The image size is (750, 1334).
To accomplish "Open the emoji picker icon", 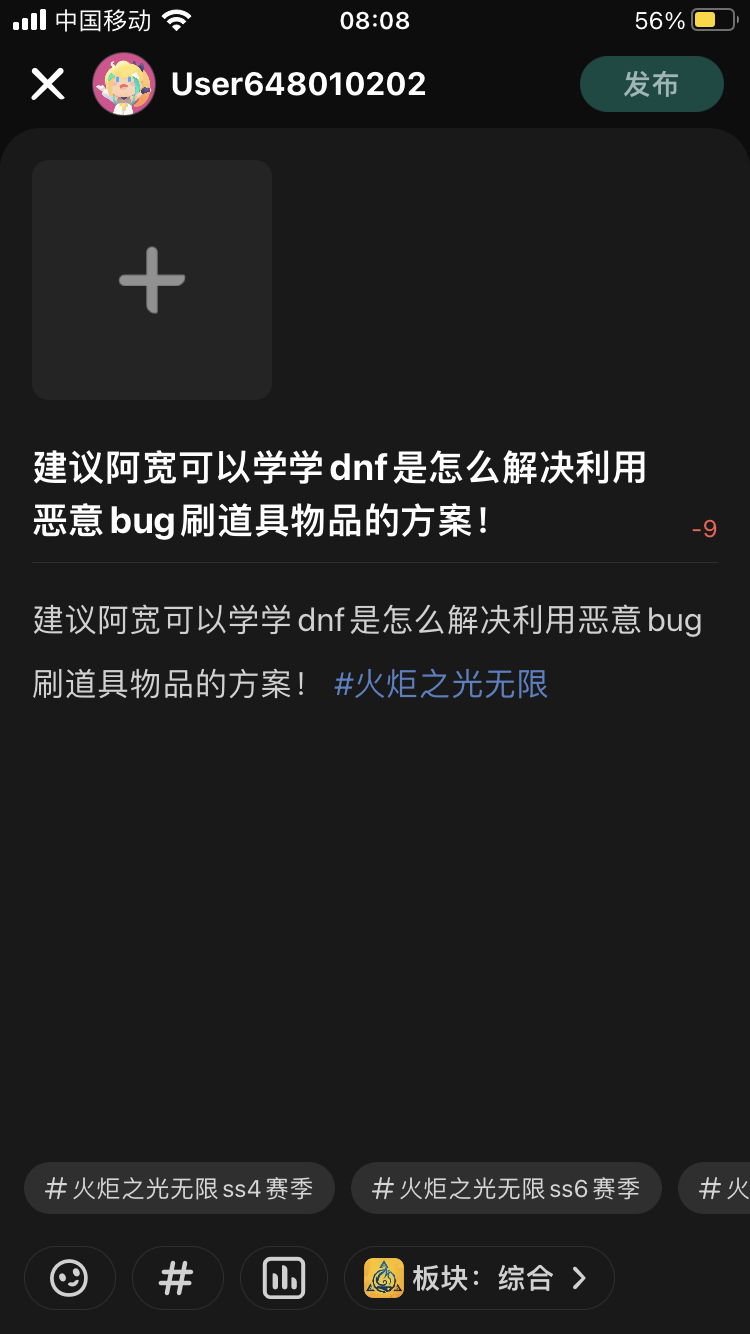I will pyautogui.click(x=69, y=1277).
